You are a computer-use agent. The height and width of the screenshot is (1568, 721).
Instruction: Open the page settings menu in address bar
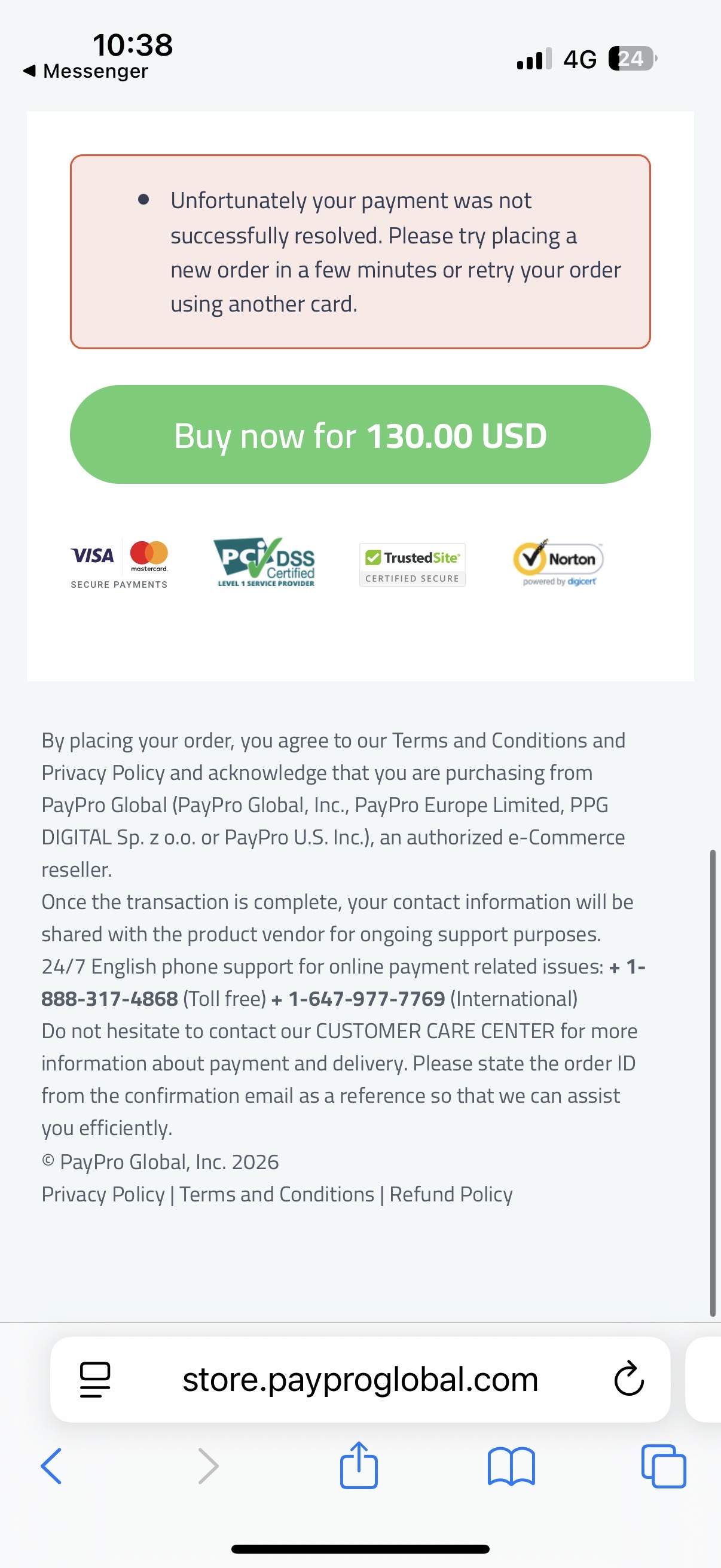tap(95, 1378)
